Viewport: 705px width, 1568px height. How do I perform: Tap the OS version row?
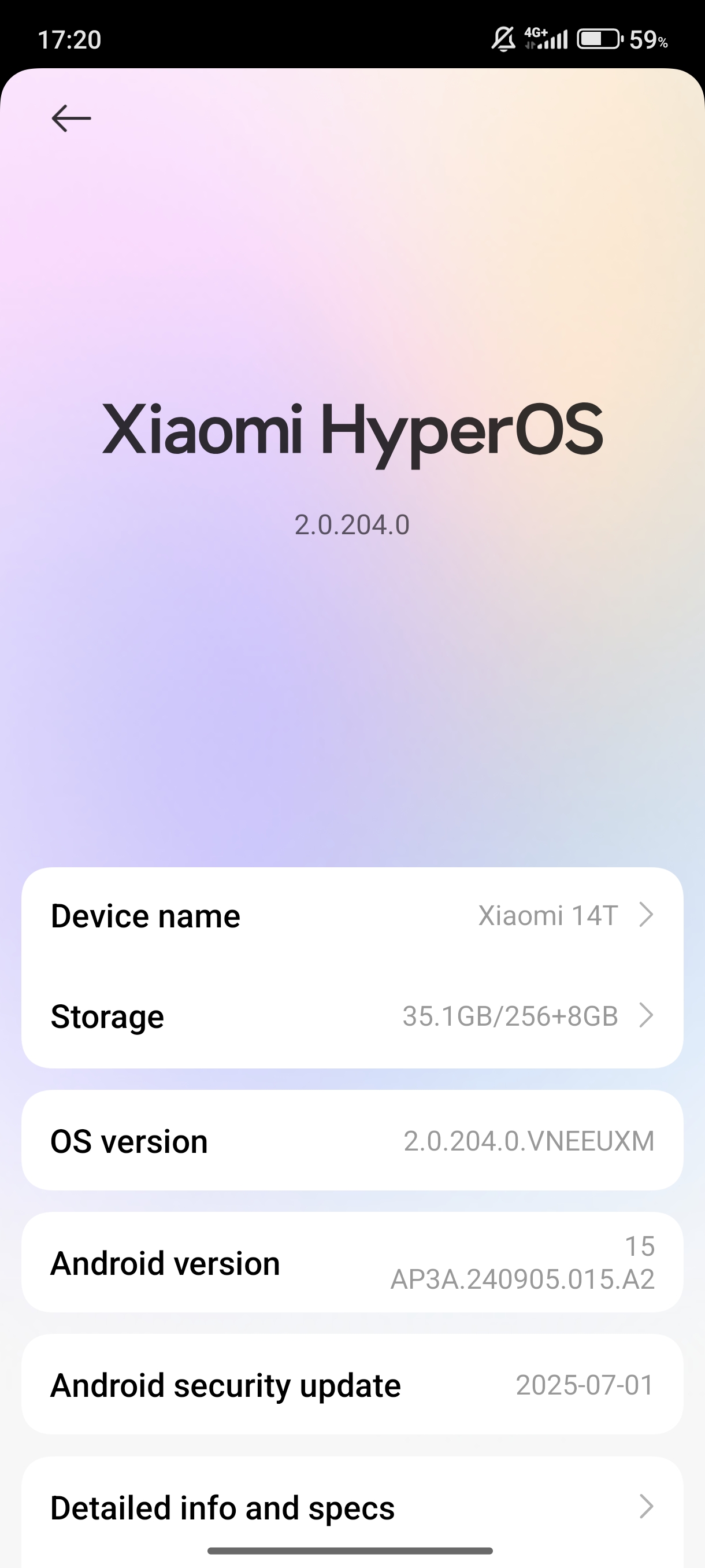pos(352,1141)
